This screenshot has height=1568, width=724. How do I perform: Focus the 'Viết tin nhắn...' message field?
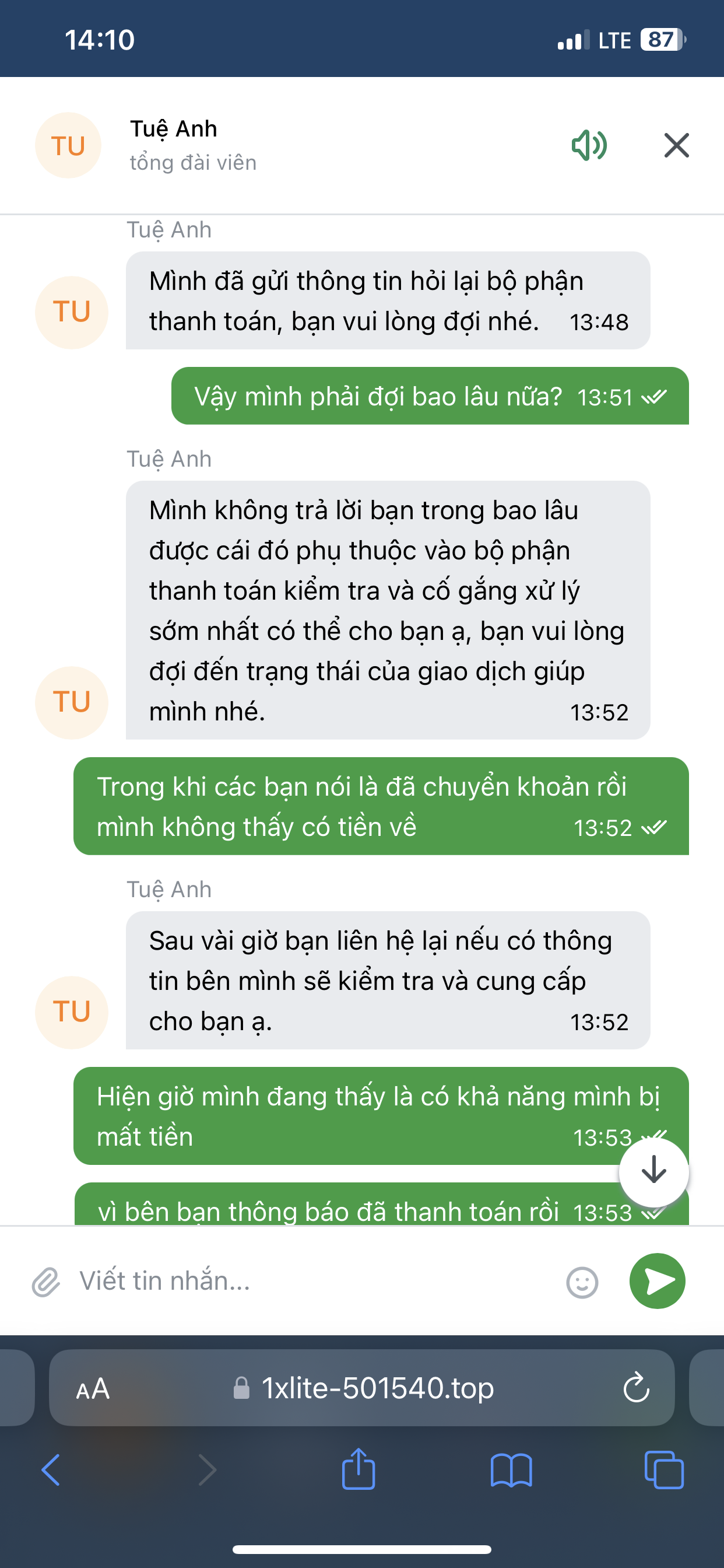click(x=304, y=1282)
